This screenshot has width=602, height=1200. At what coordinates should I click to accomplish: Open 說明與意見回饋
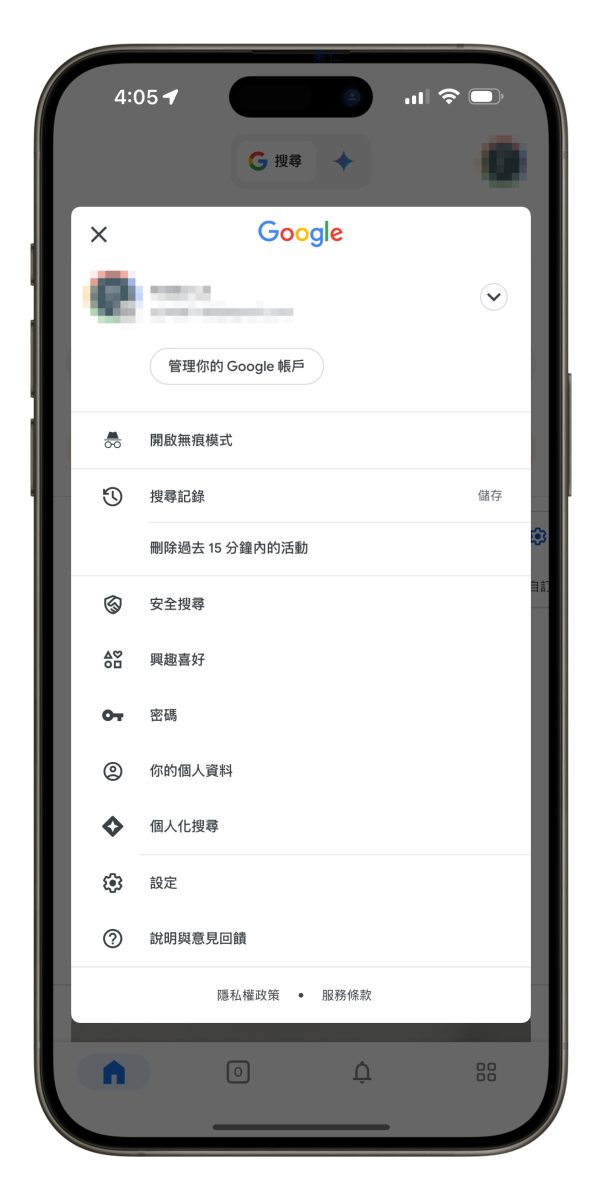[x=198, y=939]
